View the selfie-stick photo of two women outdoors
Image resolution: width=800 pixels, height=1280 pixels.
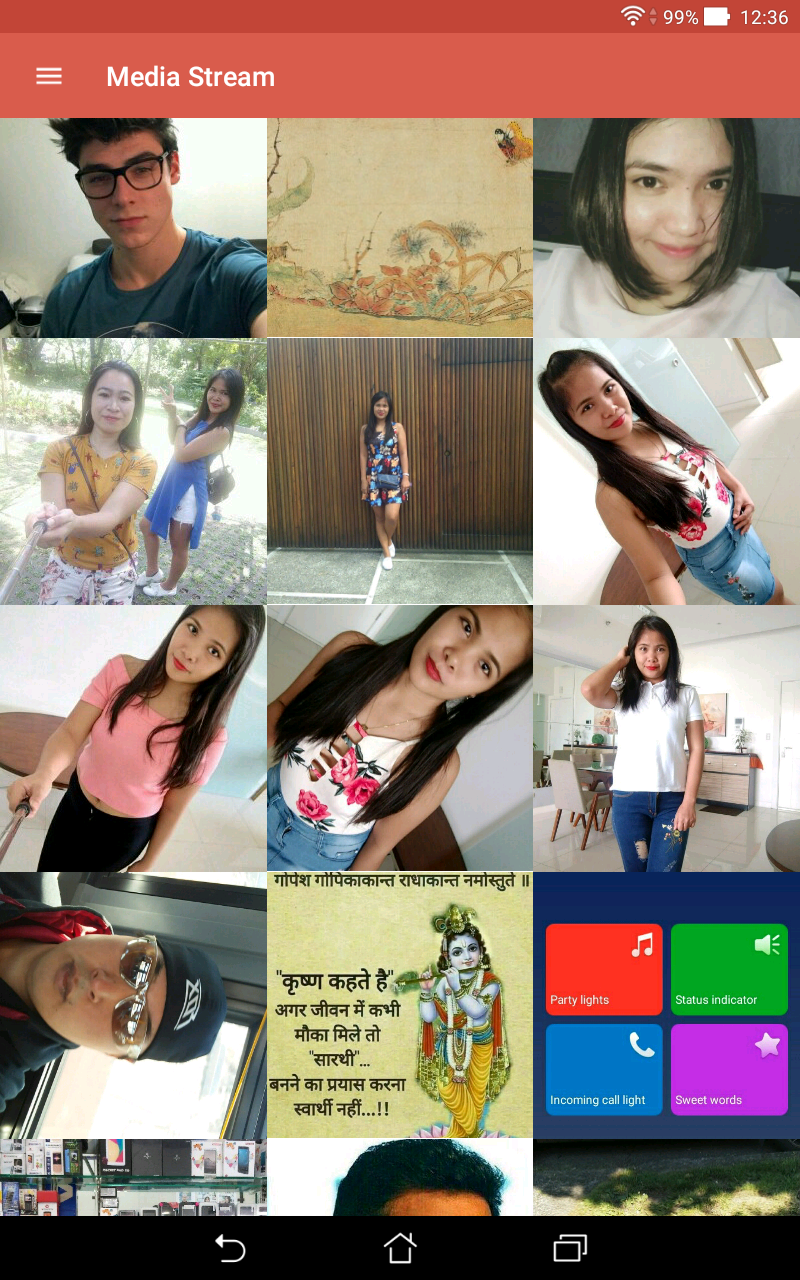pyautogui.click(x=133, y=471)
